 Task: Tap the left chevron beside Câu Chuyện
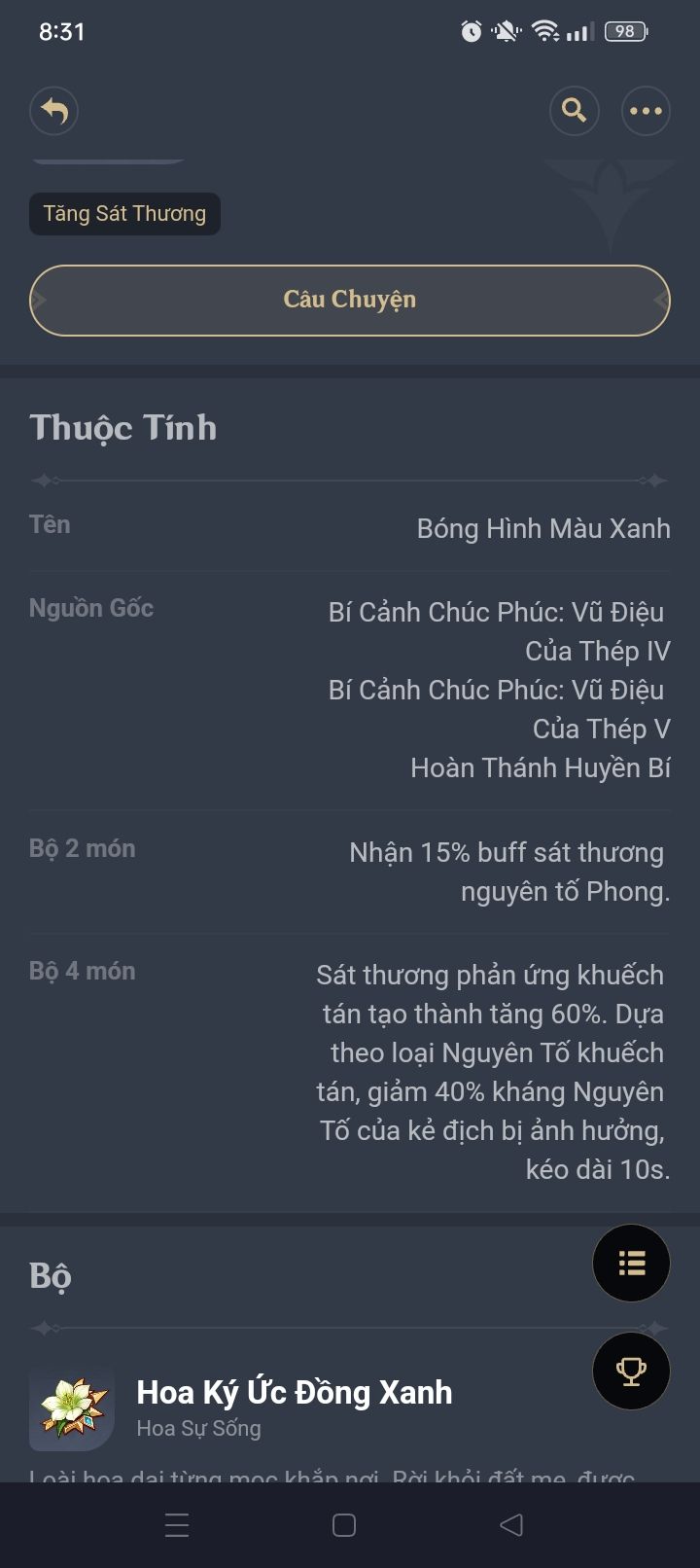coord(39,300)
